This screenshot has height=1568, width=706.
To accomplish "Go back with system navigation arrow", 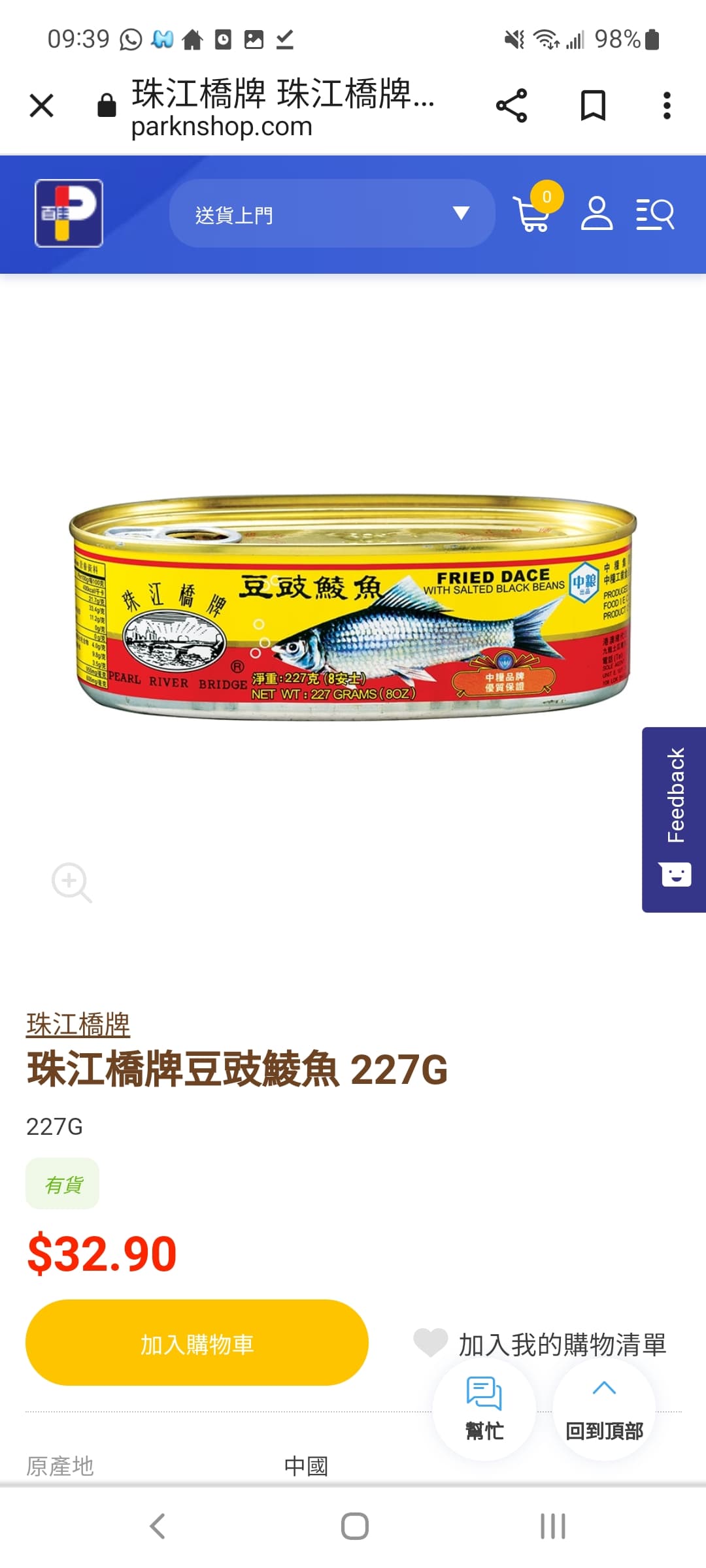I will coord(158,1526).
